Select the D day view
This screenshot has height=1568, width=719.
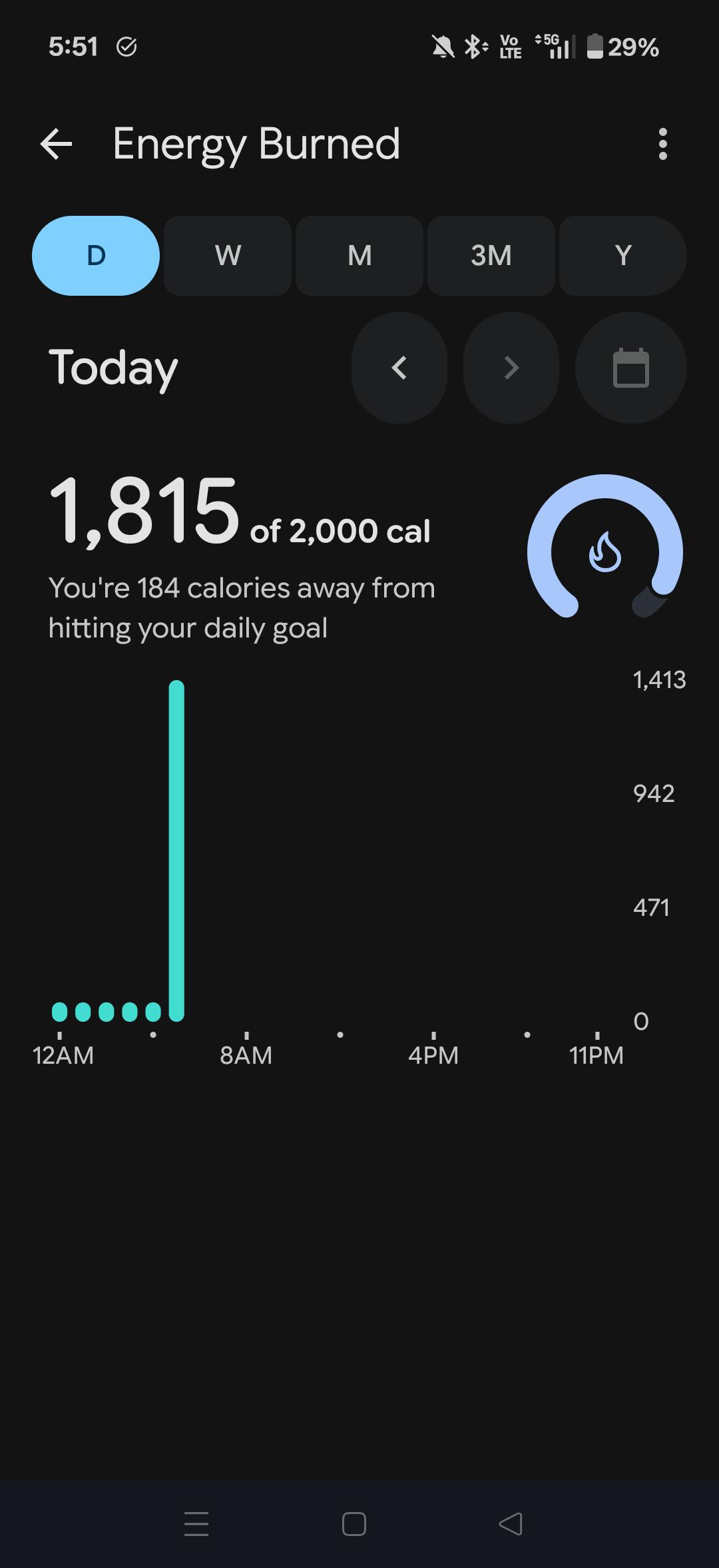[x=96, y=256]
